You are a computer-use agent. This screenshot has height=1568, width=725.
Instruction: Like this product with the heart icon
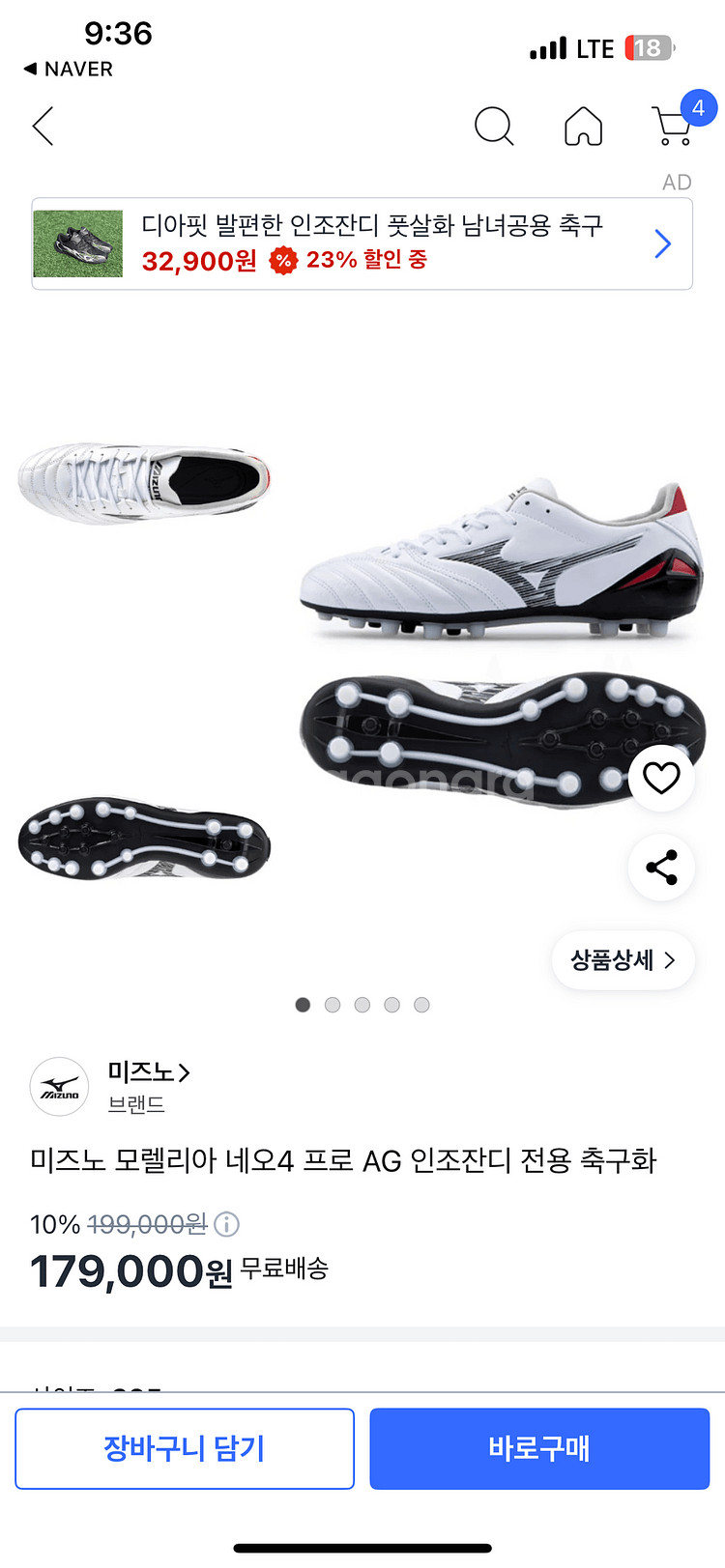pyautogui.click(x=661, y=778)
